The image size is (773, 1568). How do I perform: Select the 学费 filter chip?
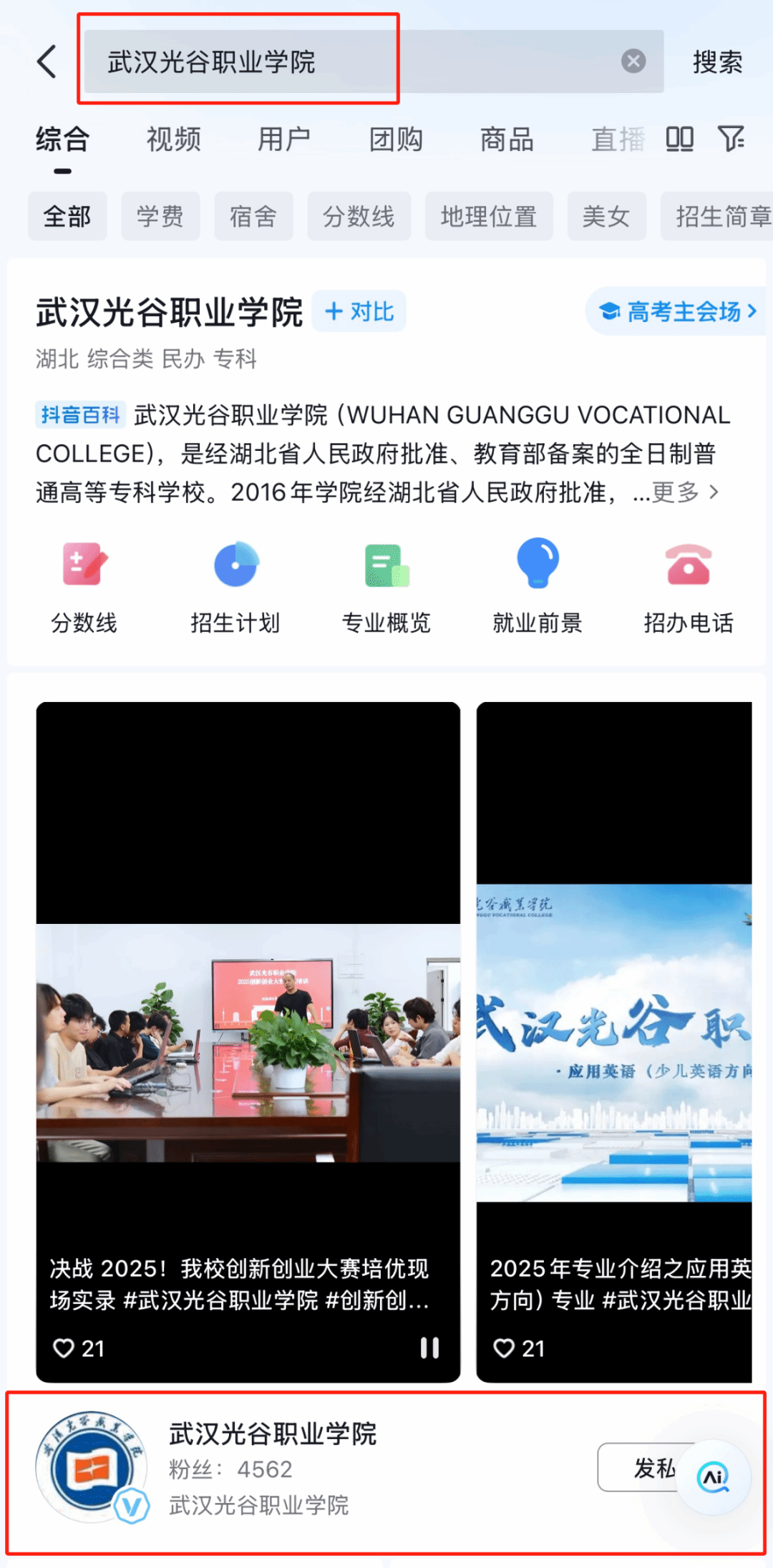pos(160,216)
